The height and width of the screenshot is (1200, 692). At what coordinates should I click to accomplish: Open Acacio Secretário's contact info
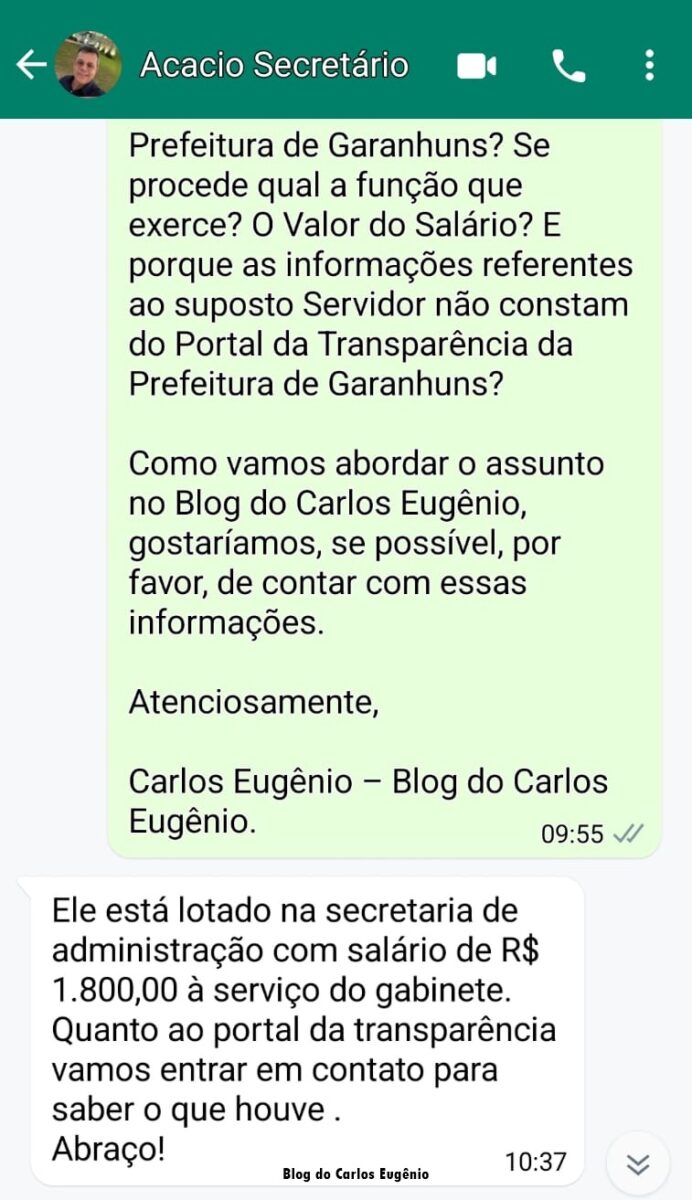point(274,66)
